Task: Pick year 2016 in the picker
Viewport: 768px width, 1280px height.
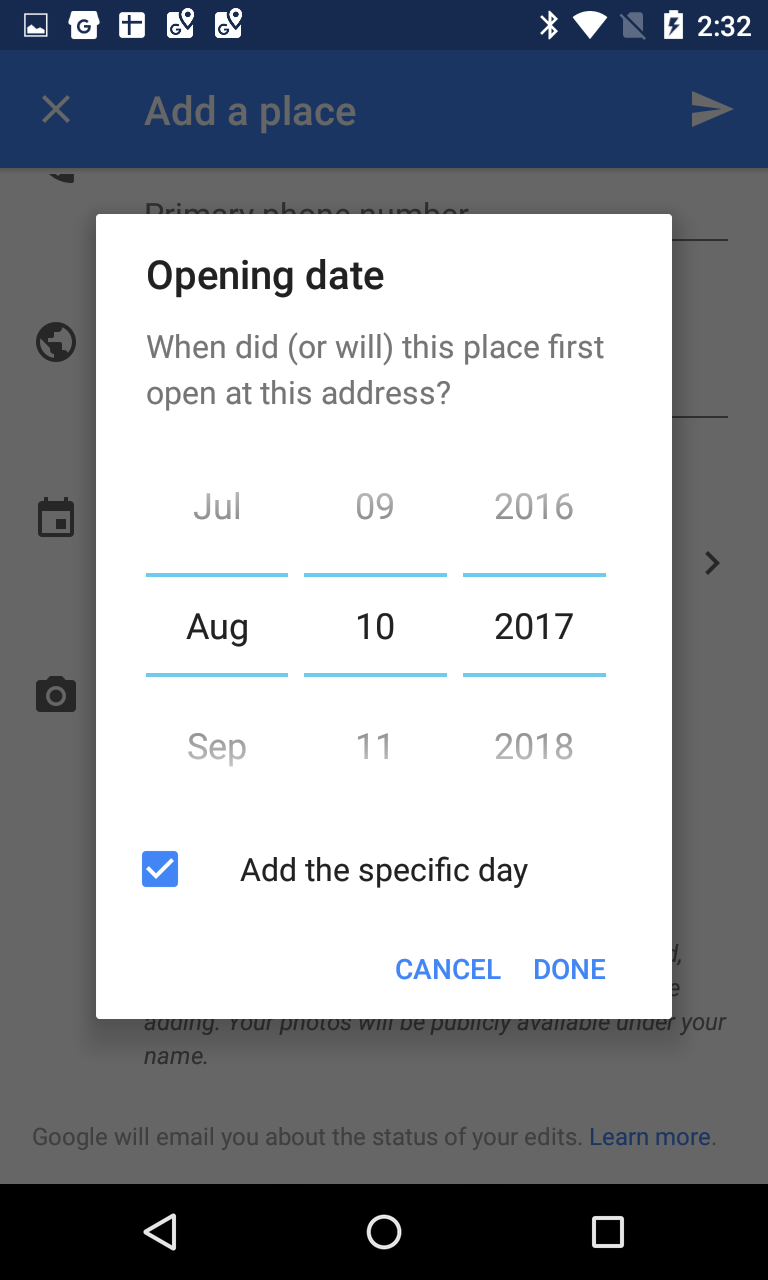Action: 534,507
